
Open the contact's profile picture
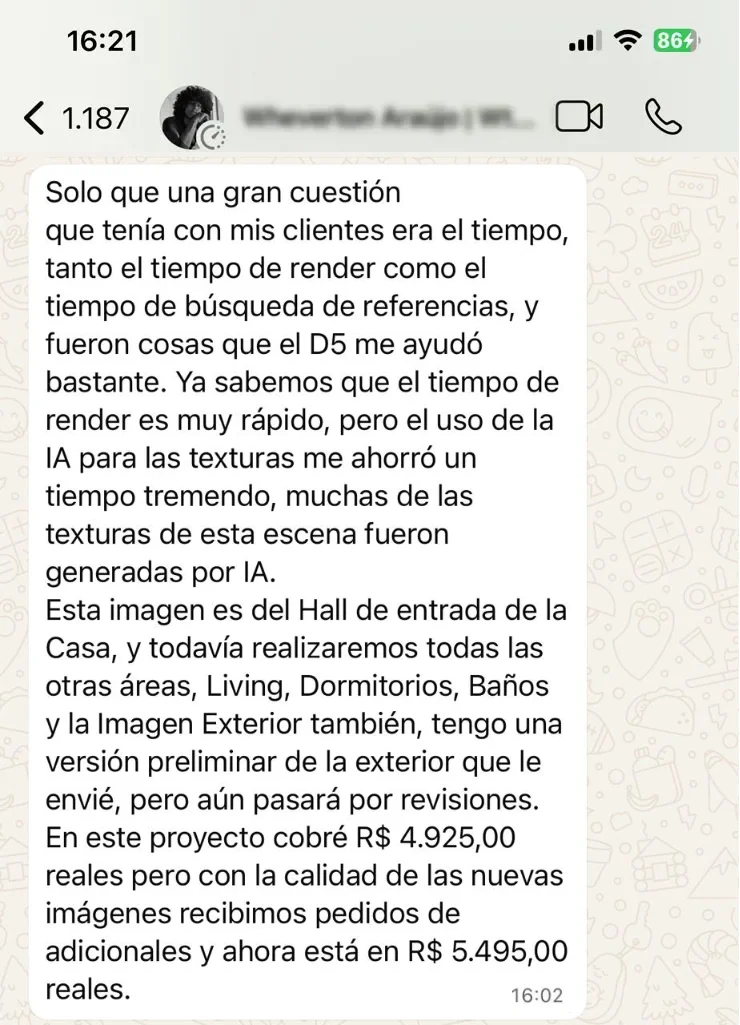(191, 117)
